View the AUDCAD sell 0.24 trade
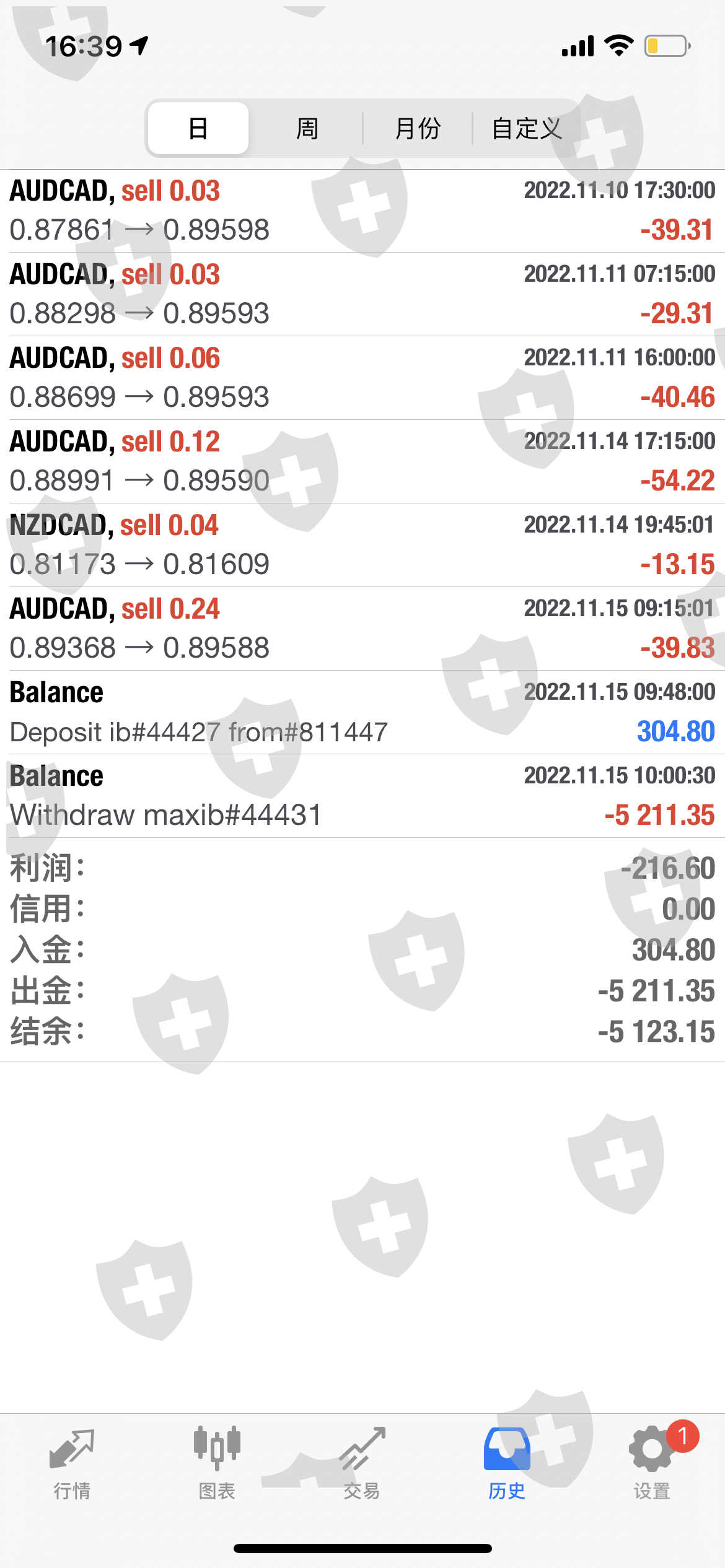 362,629
